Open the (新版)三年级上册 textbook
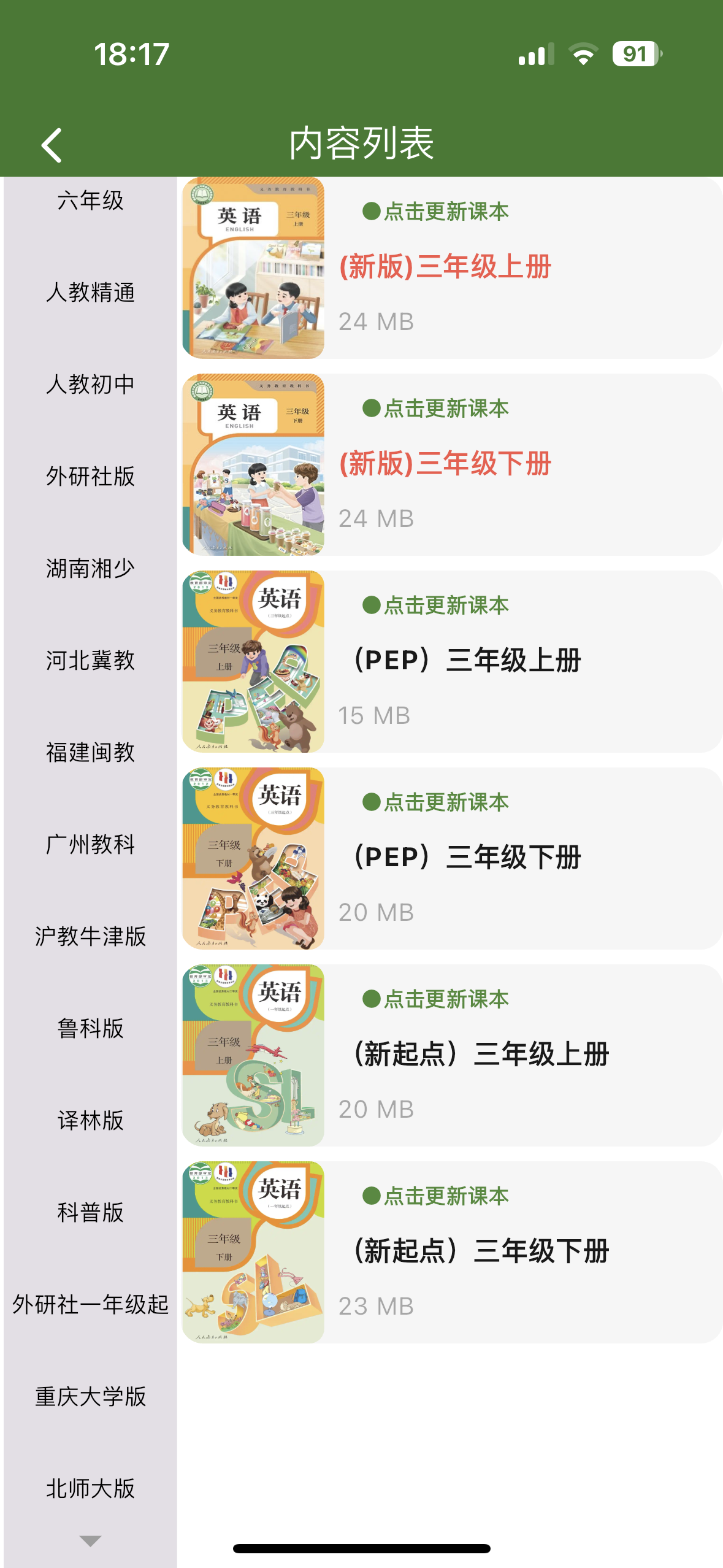Screen dimensions: 723x1568 [x=451, y=268]
